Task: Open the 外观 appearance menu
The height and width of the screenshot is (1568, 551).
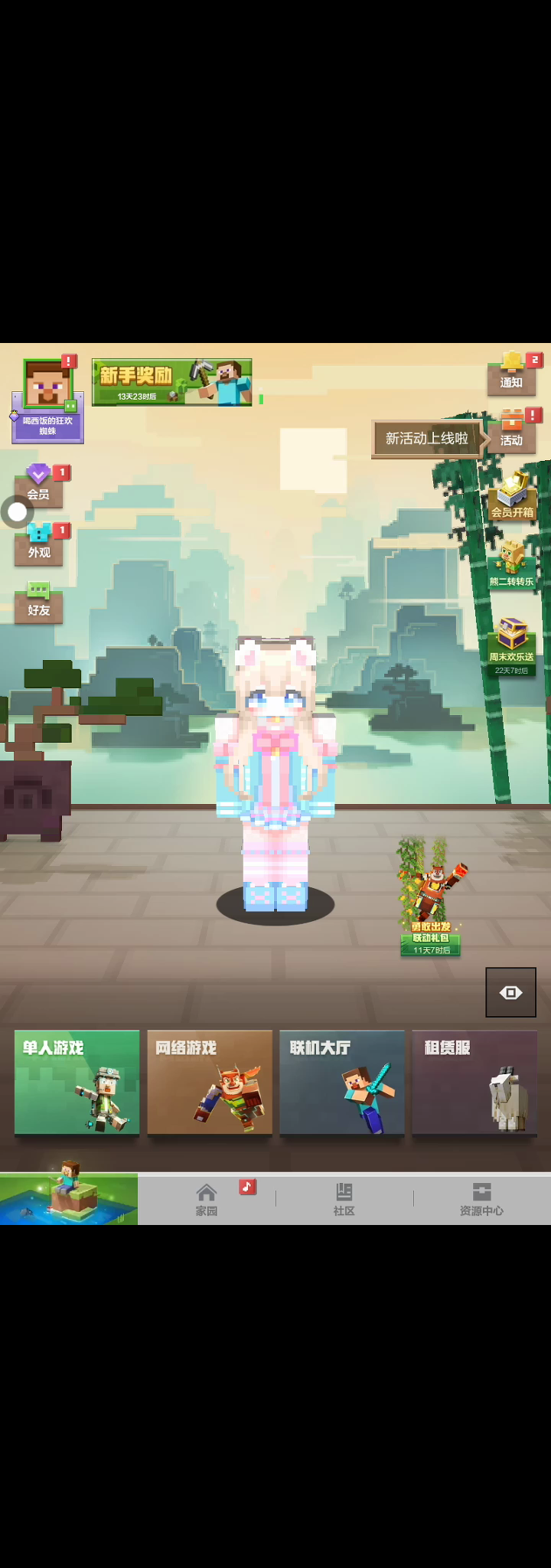Action: coord(39,543)
